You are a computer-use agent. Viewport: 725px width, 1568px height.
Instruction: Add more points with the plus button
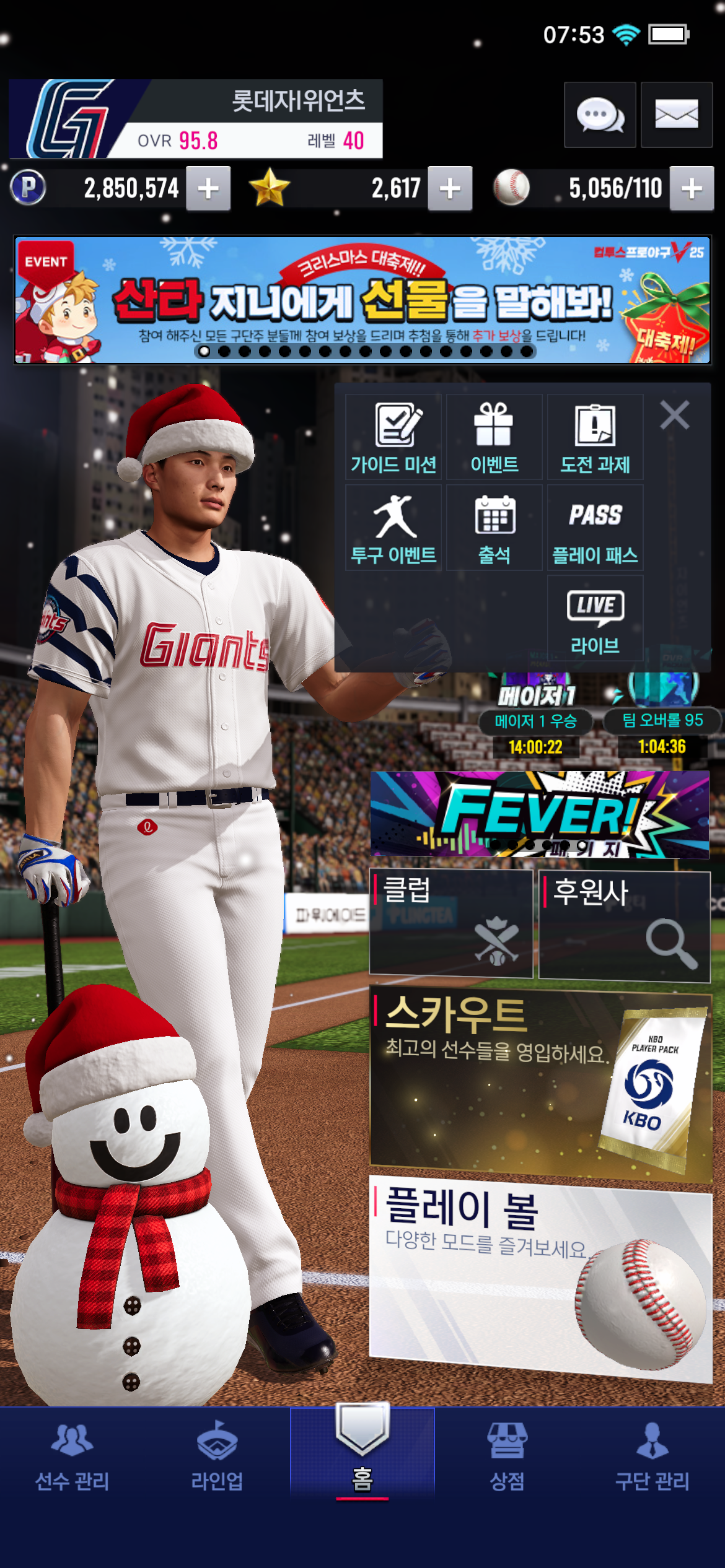point(208,188)
